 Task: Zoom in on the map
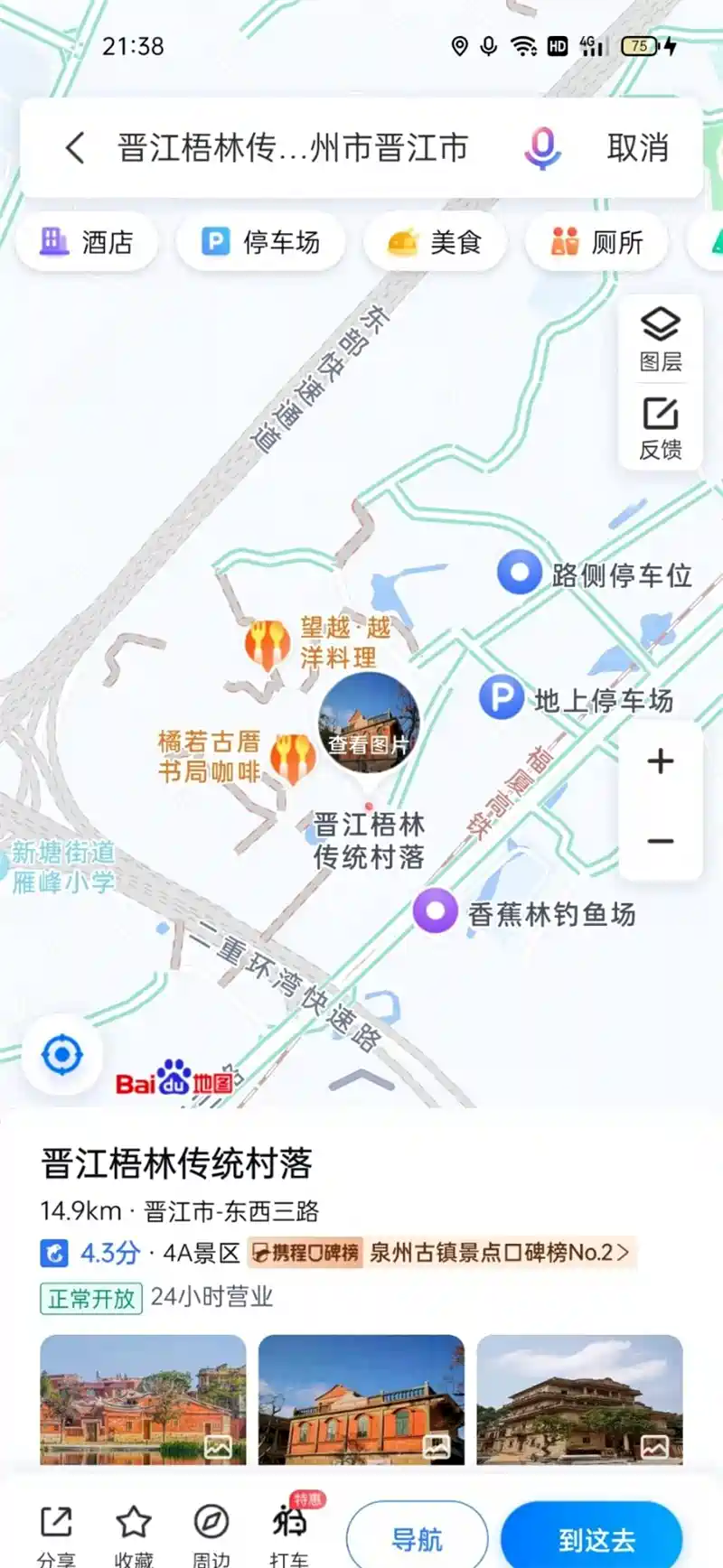[x=661, y=761]
